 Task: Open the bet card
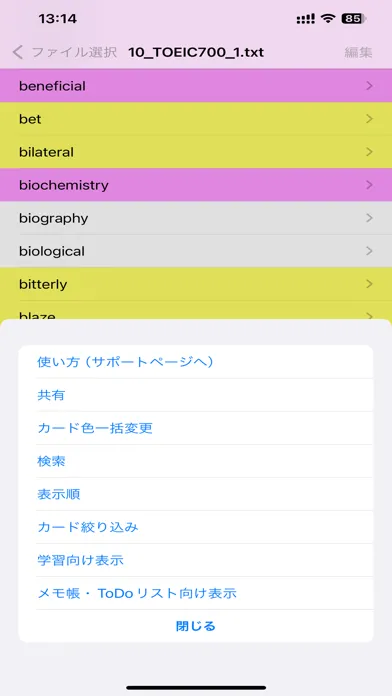(196, 119)
